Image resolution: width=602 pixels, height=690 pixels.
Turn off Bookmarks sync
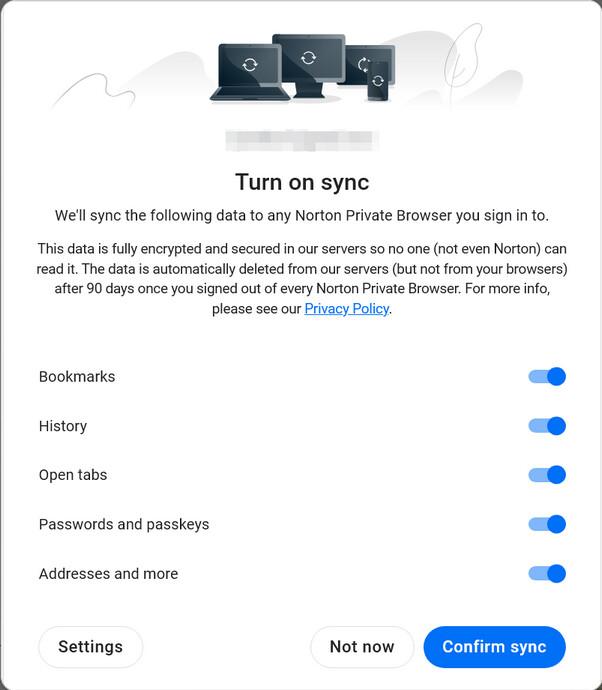(547, 376)
